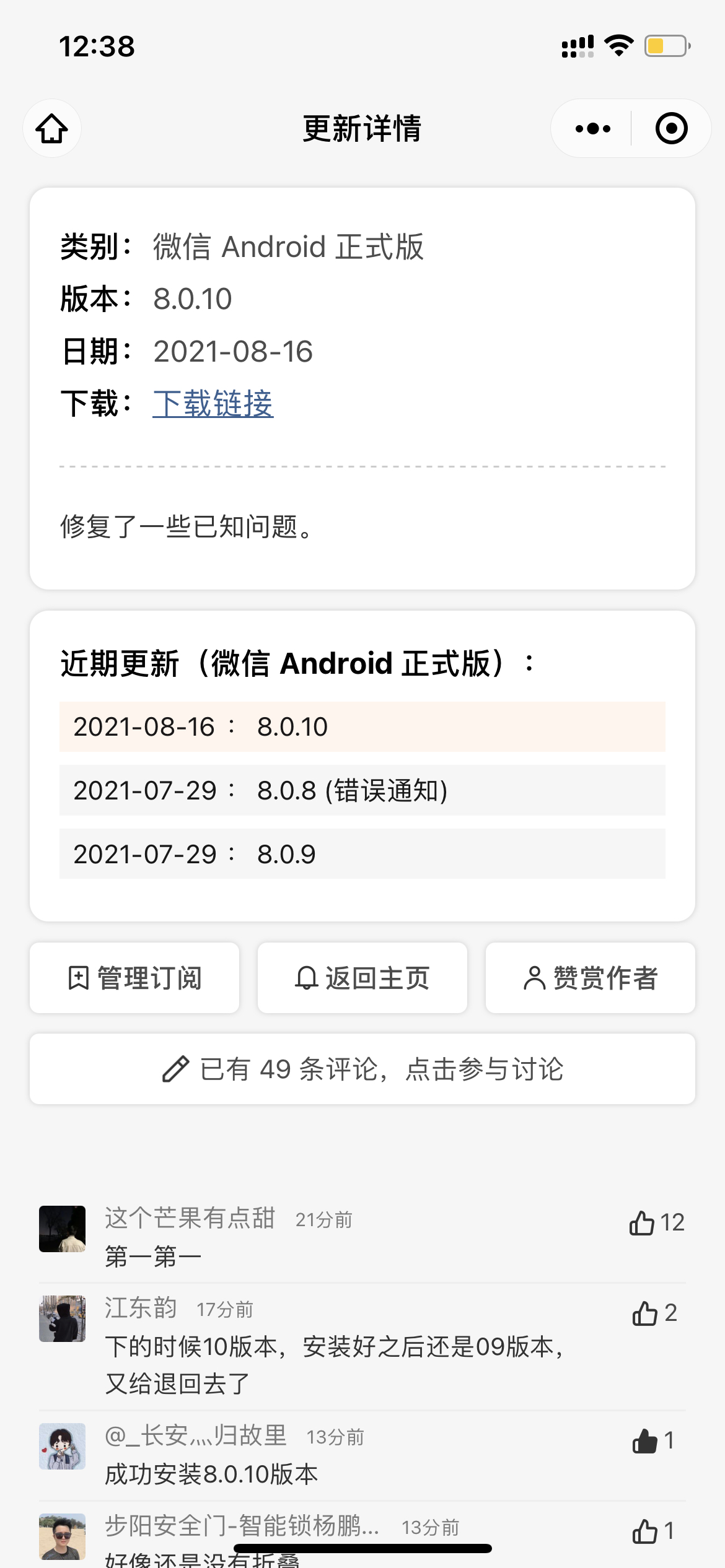This screenshot has width=725, height=1568.
Task: Join the discussion with 49 comments
Action: tap(362, 1069)
